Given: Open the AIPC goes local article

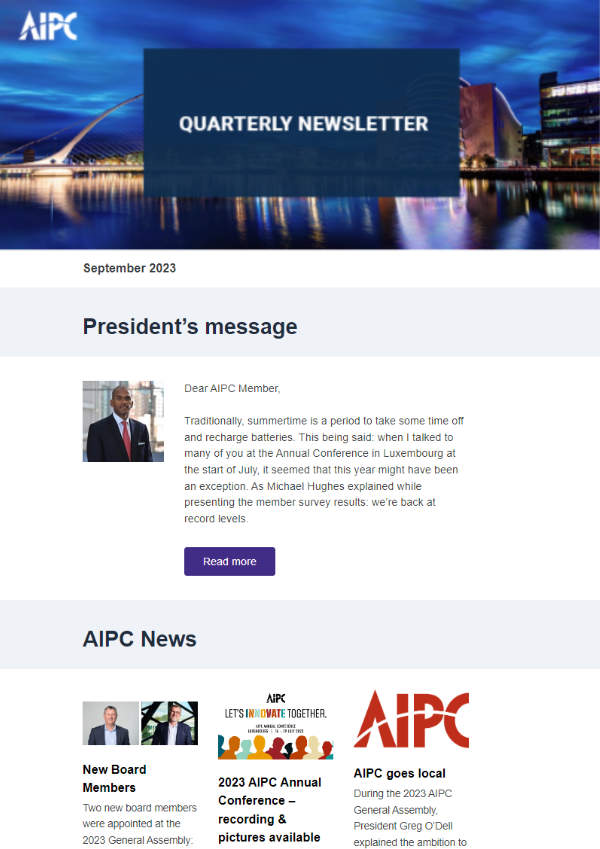Looking at the screenshot, I should [399, 773].
